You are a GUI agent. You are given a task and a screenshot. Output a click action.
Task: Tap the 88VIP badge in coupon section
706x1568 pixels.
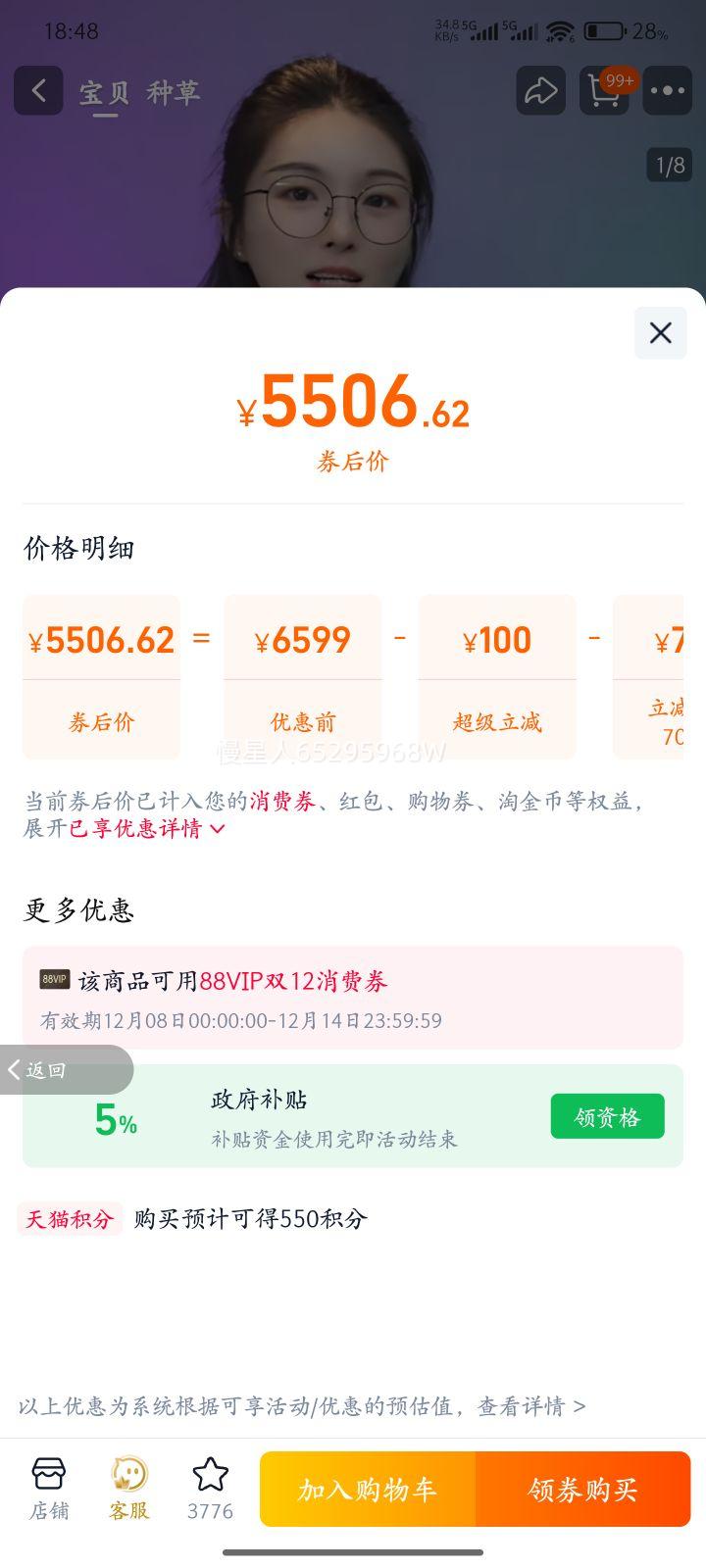pyautogui.click(x=54, y=980)
